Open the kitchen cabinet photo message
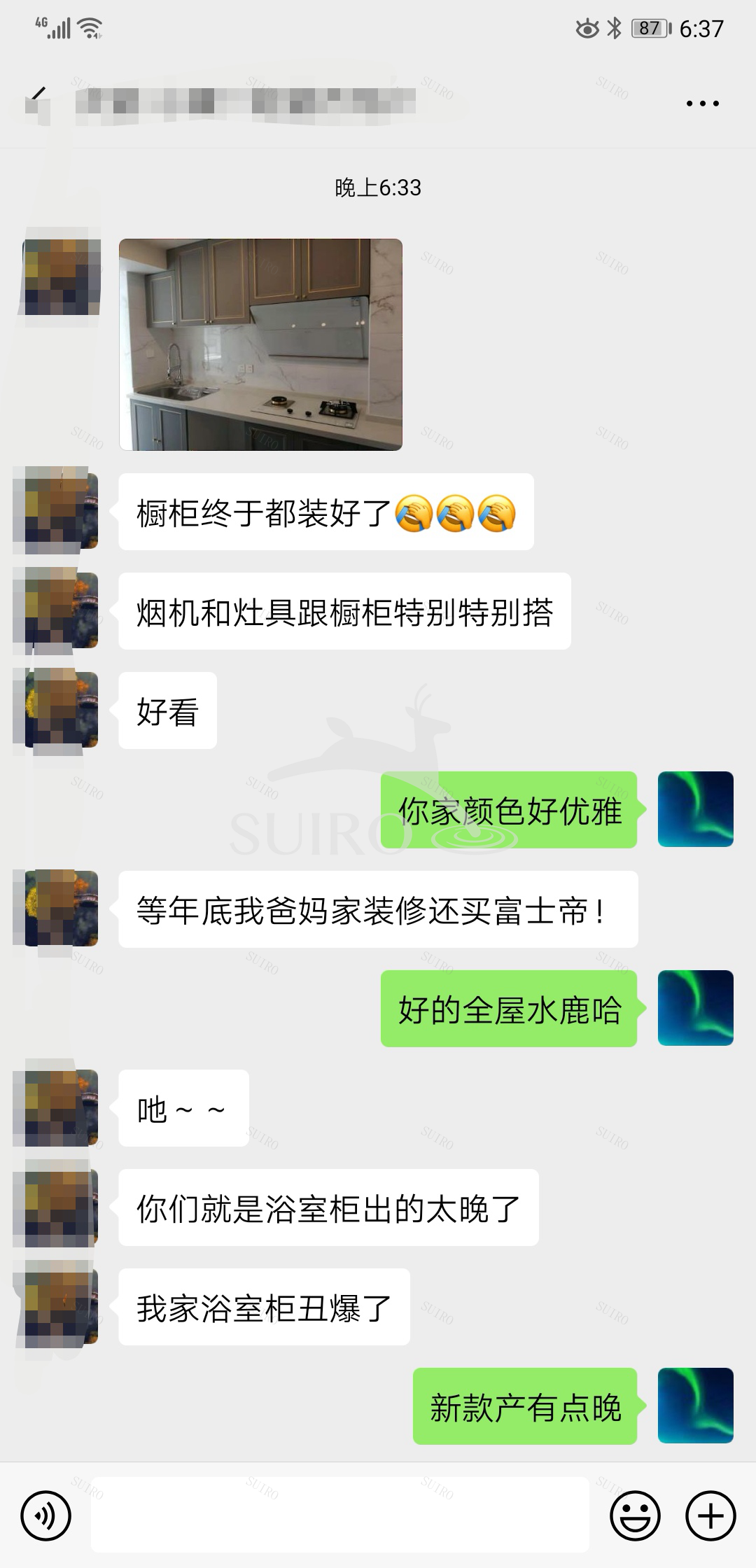Viewport: 756px width, 1568px height. [260, 344]
